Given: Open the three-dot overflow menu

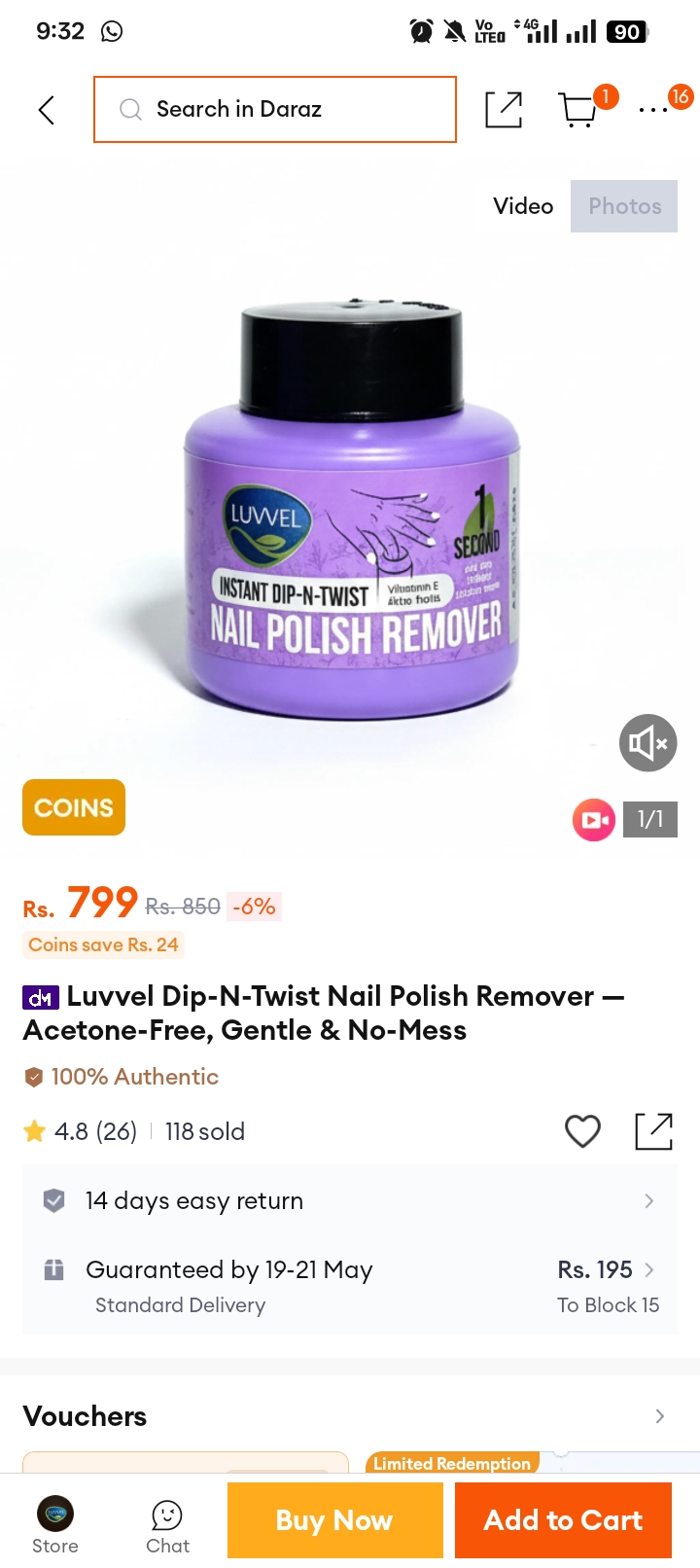Looking at the screenshot, I should pyautogui.click(x=653, y=110).
